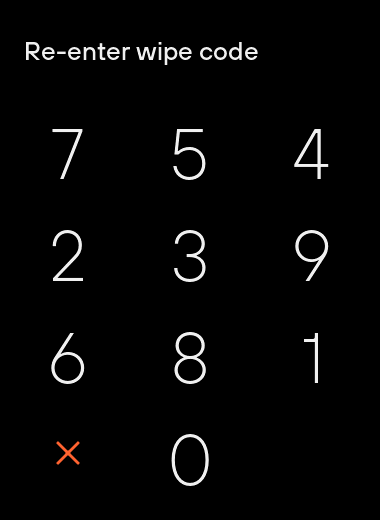Enter digit 0 at the bottom

pyautogui.click(x=190, y=460)
